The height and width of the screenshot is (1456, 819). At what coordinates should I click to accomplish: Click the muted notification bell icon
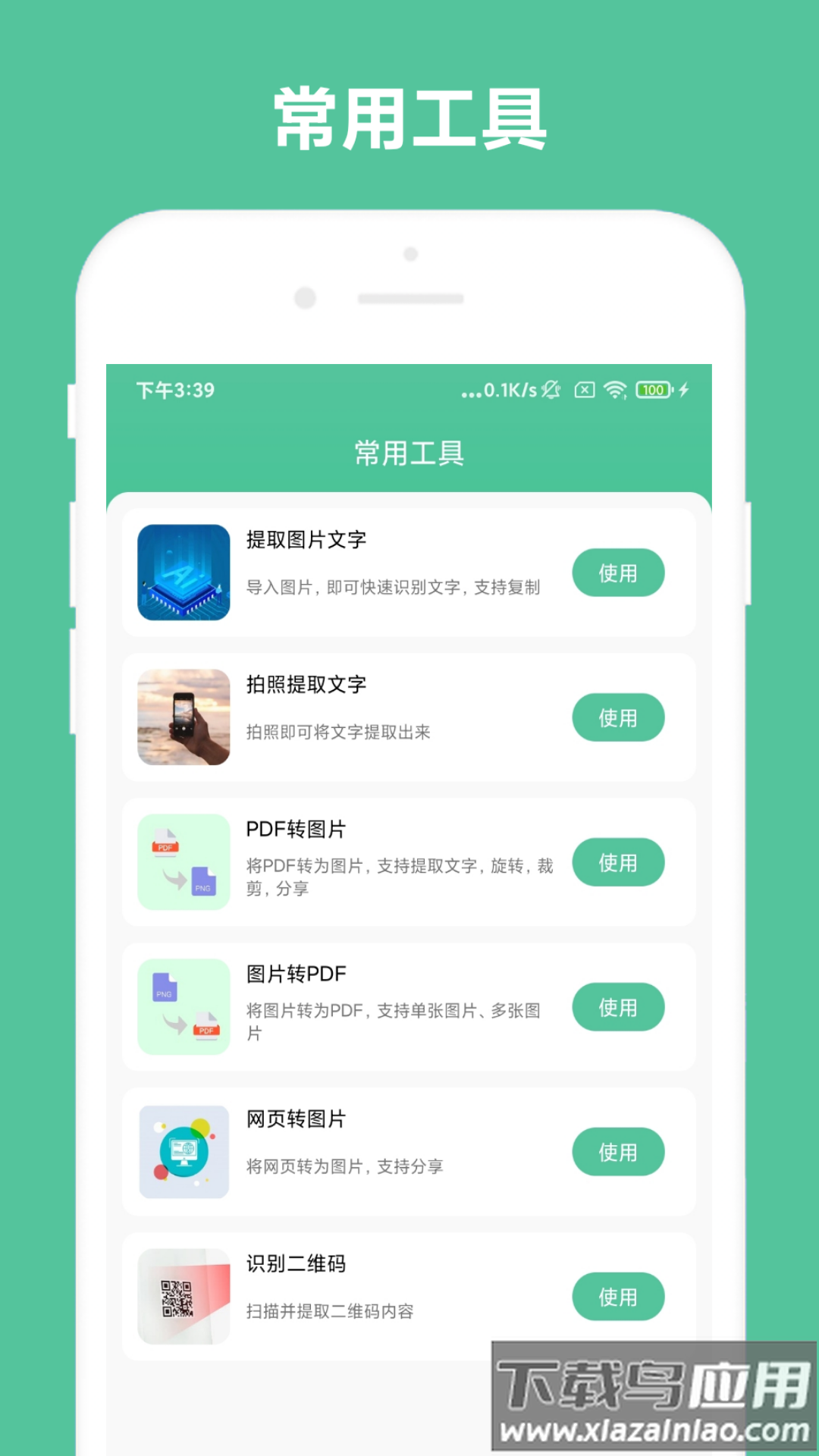(x=551, y=390)
